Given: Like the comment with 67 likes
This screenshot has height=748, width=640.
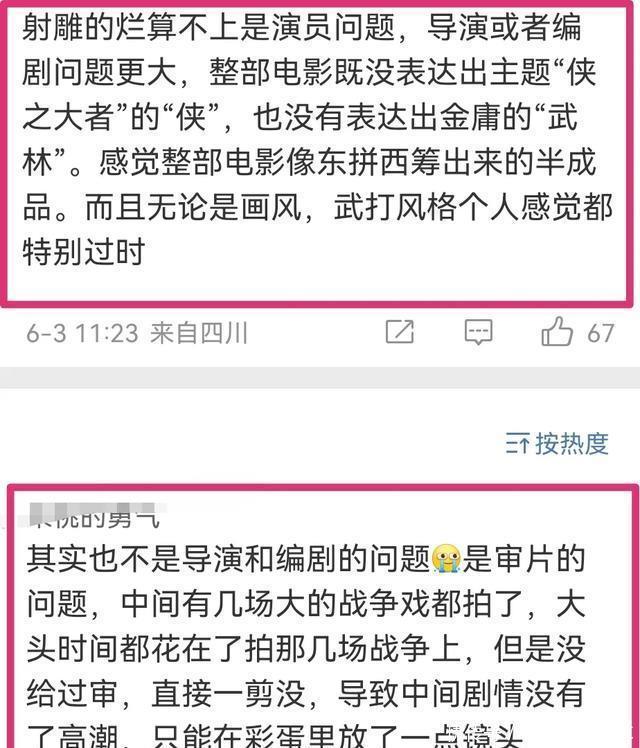Looking at the screenshot, I should pos(557,331).
